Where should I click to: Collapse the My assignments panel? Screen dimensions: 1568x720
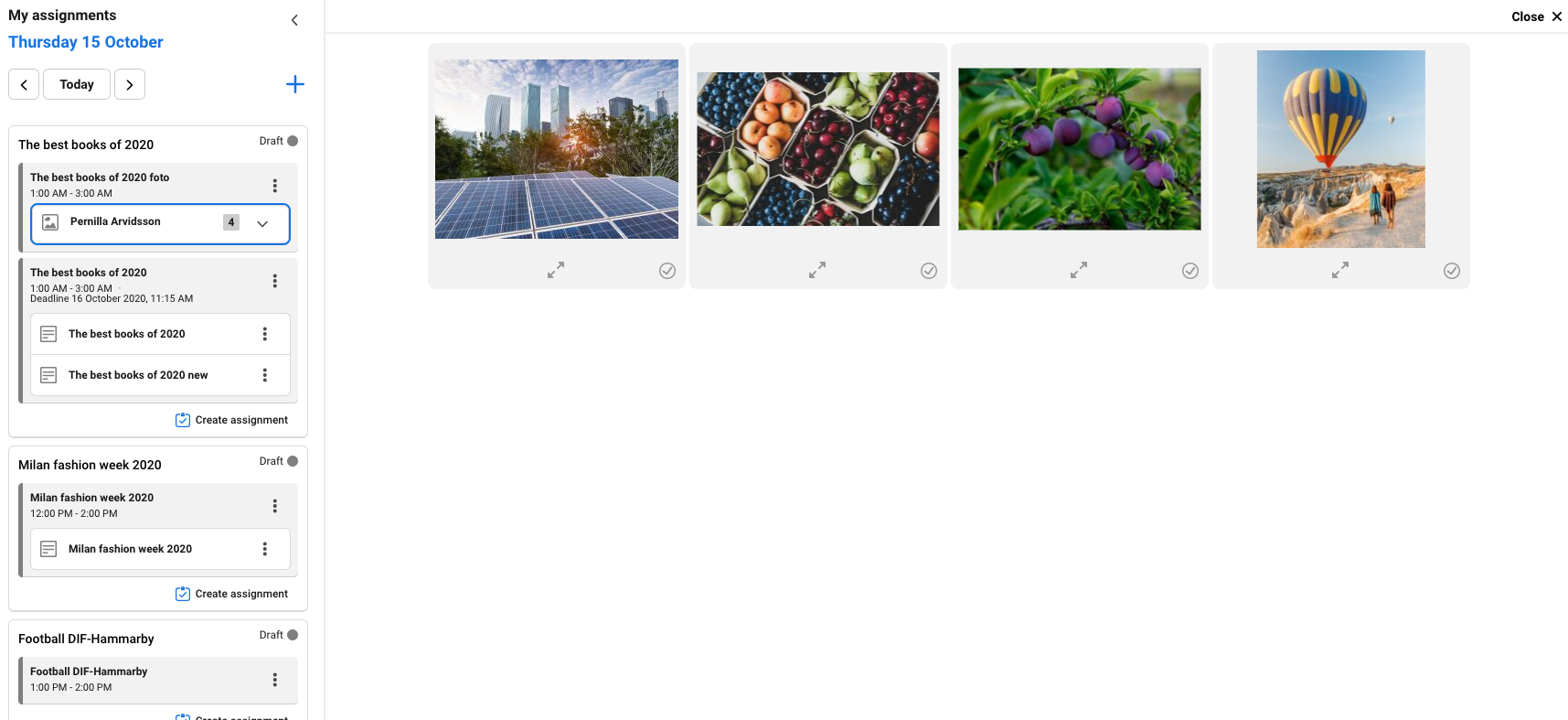coord(294,20)
